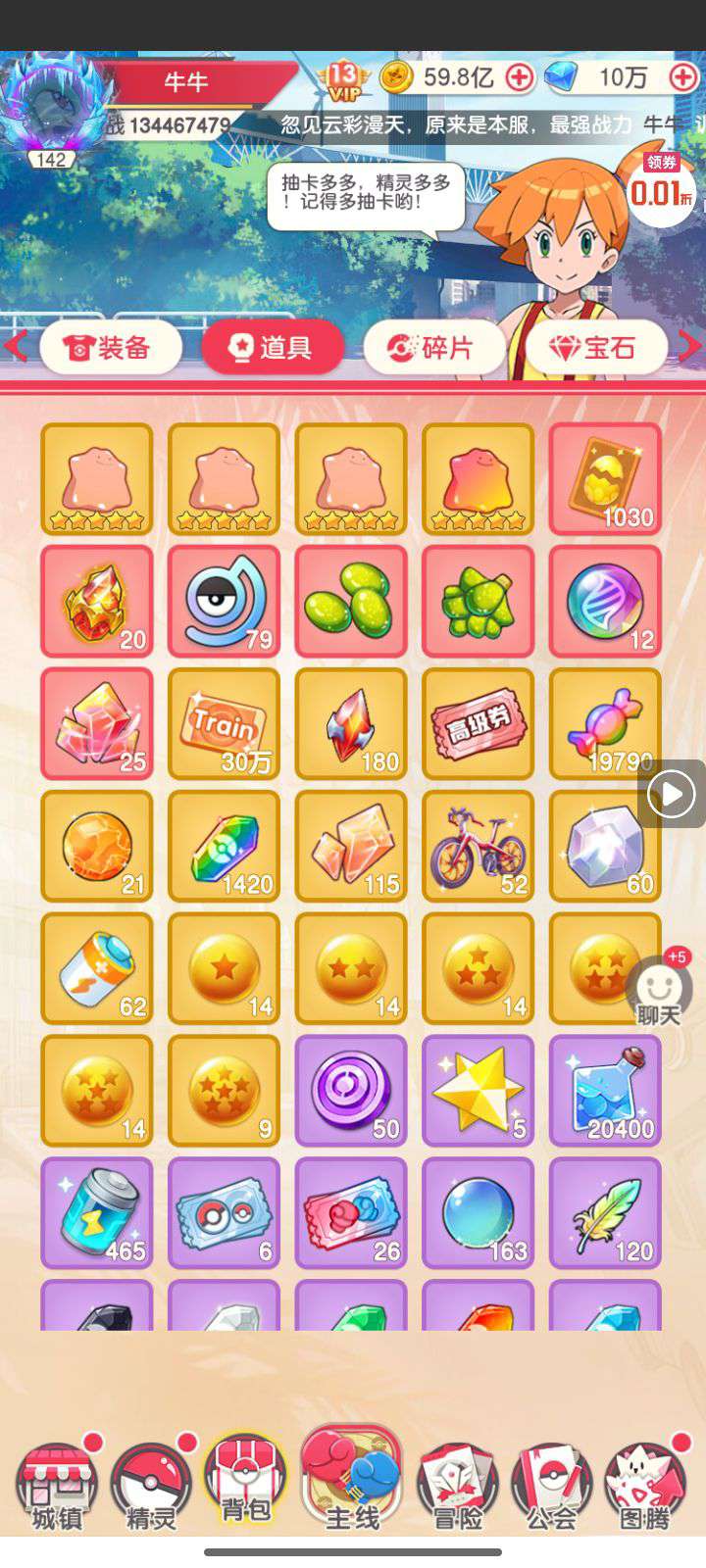
Task: Select the 高级券 ticket item
Action: tap(478, 723)
